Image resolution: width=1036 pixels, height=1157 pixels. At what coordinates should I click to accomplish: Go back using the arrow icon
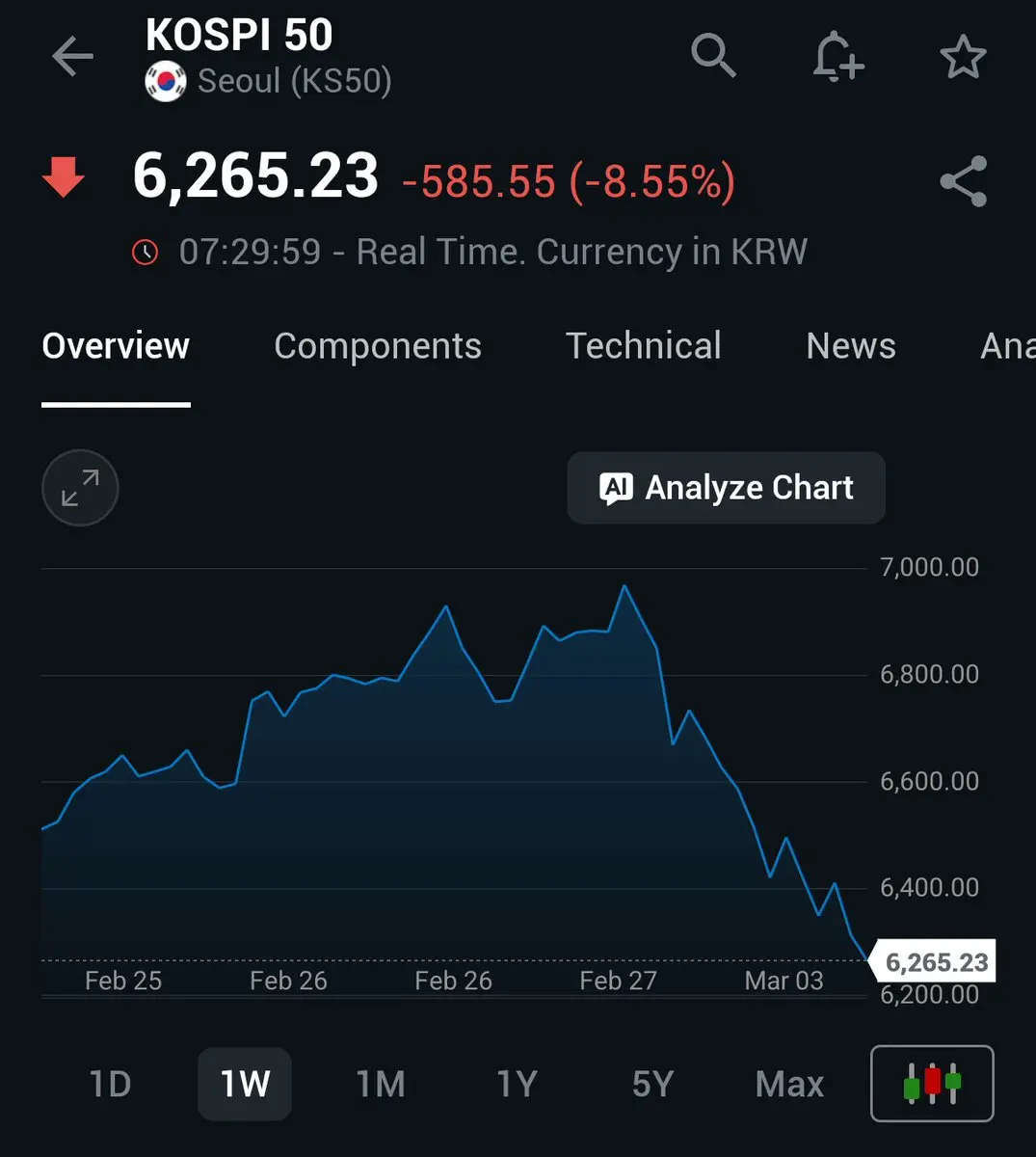point(72,57)
